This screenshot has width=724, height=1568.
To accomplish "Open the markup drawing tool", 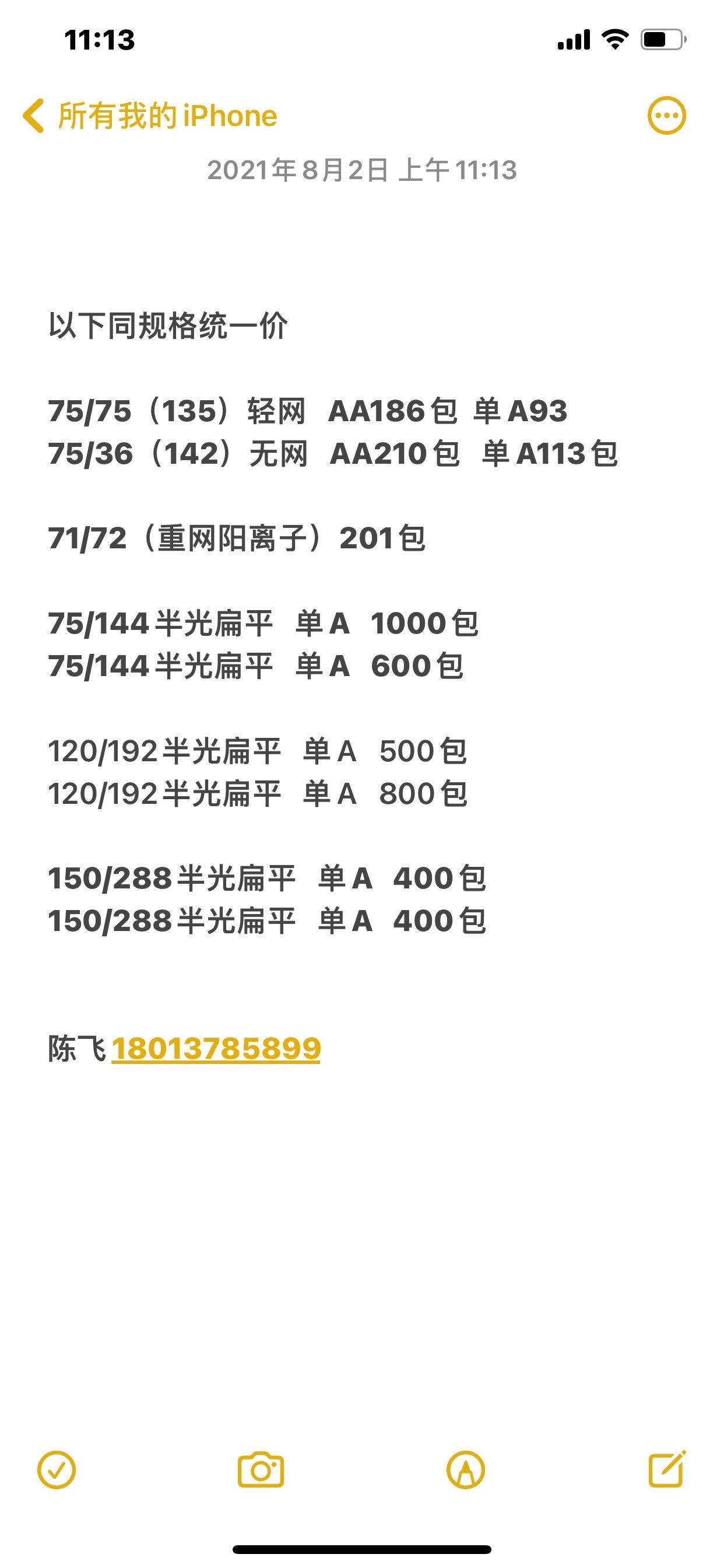I will (x=465, y=1471).
